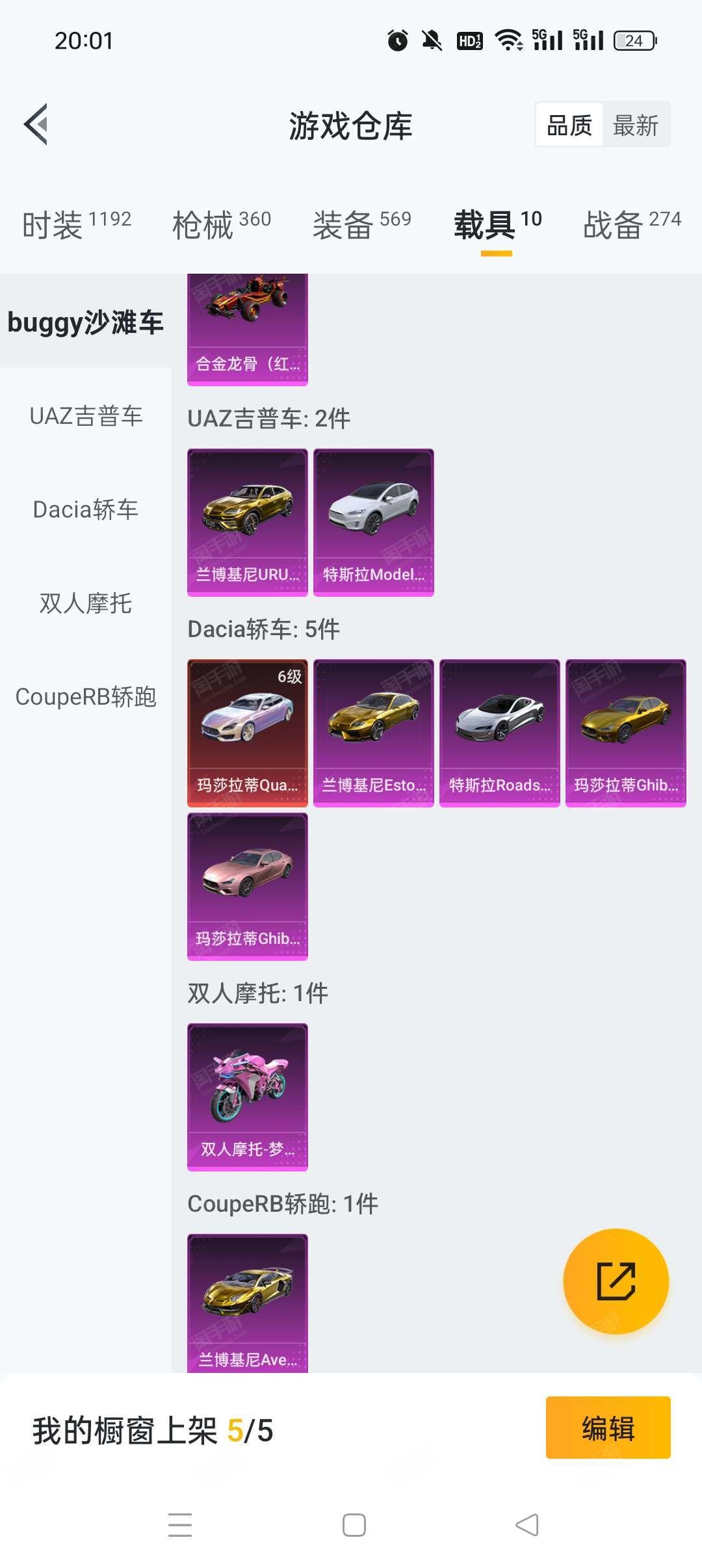
Task: Tap the orange floating share button
Action: tap(616, 1281)
